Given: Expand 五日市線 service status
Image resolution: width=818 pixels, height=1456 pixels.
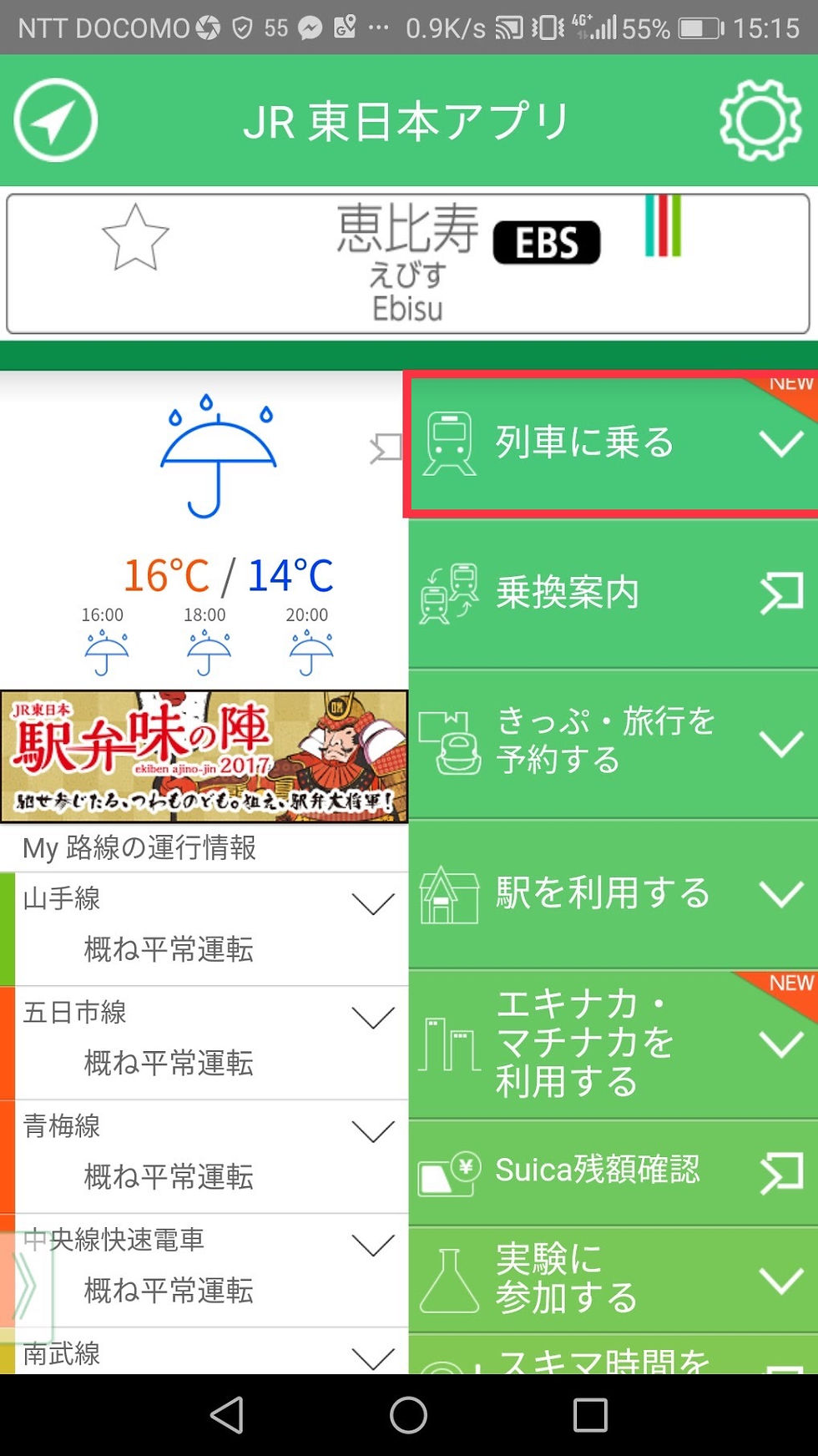Looking at the screenshot, I should pyautogui.click(x=372, y=1018).
